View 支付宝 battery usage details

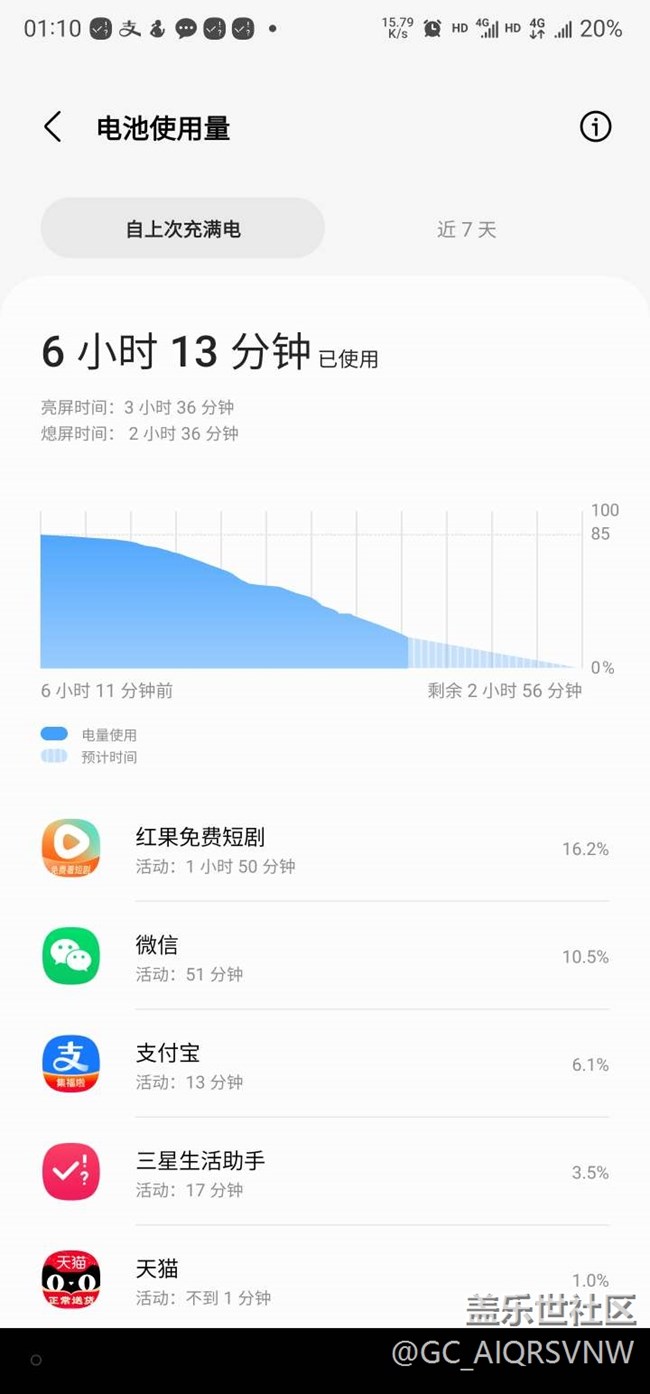tap(325, 1064)
